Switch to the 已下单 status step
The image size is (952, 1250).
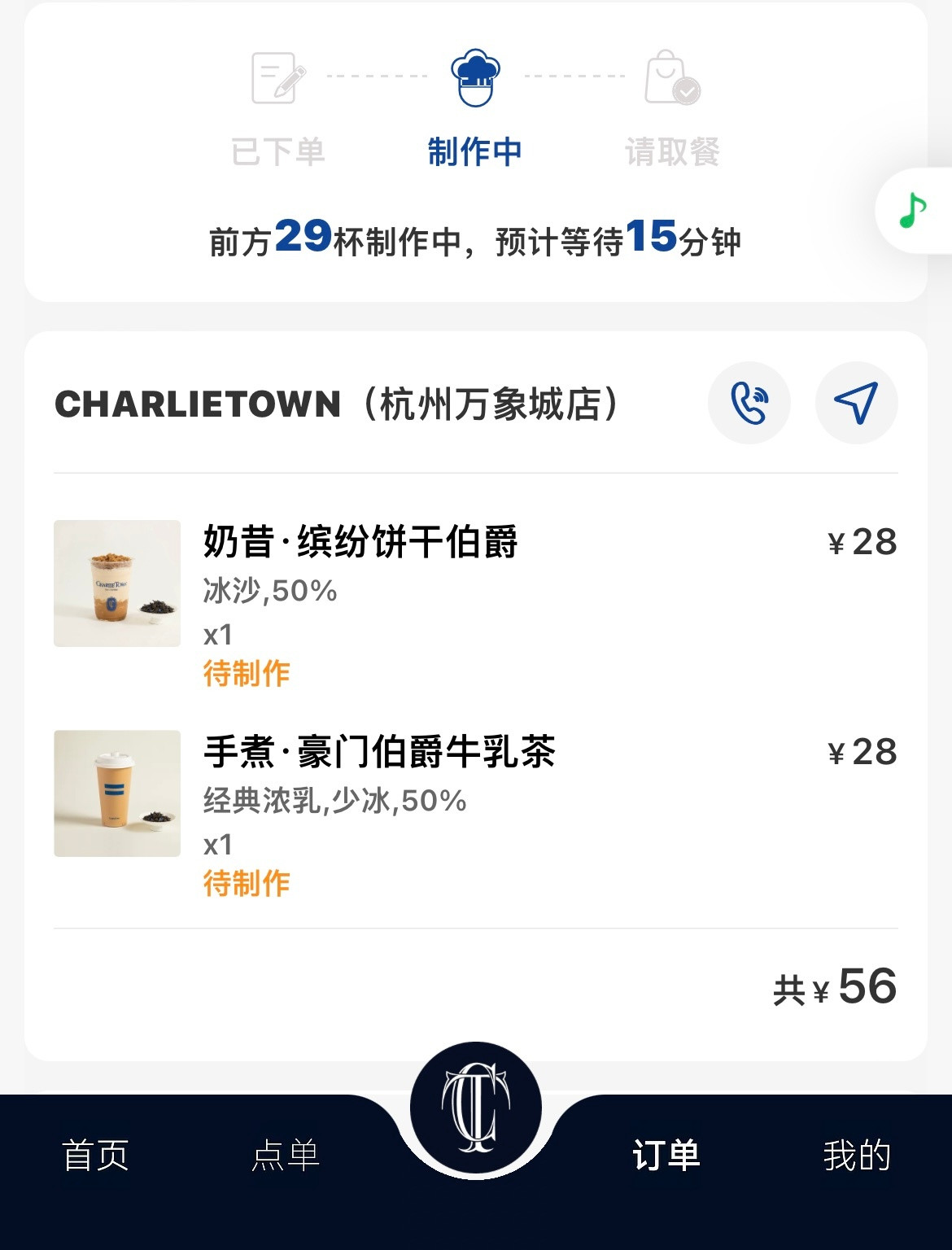[x=277, y=151]
